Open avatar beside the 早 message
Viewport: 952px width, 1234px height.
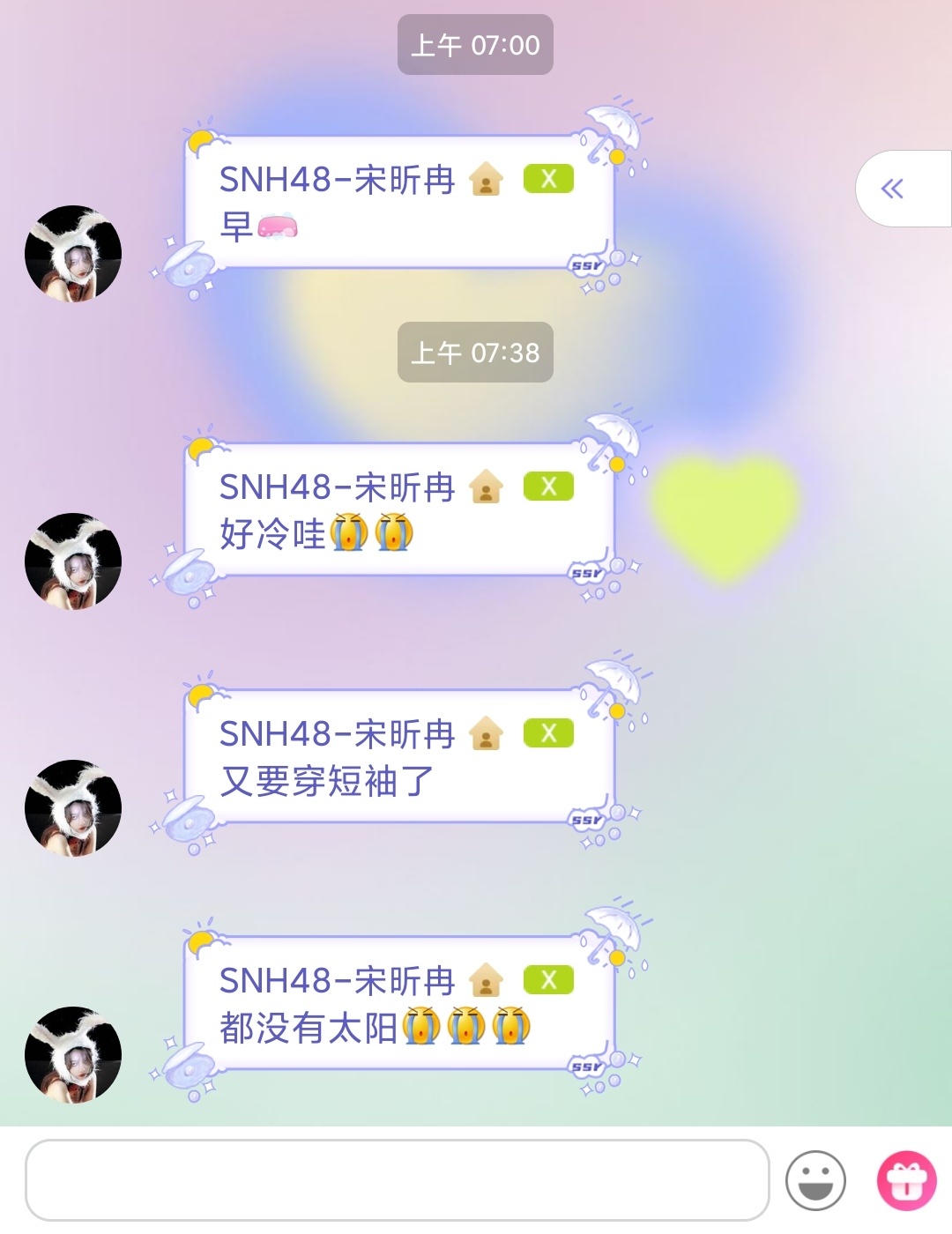pos(73,254)
